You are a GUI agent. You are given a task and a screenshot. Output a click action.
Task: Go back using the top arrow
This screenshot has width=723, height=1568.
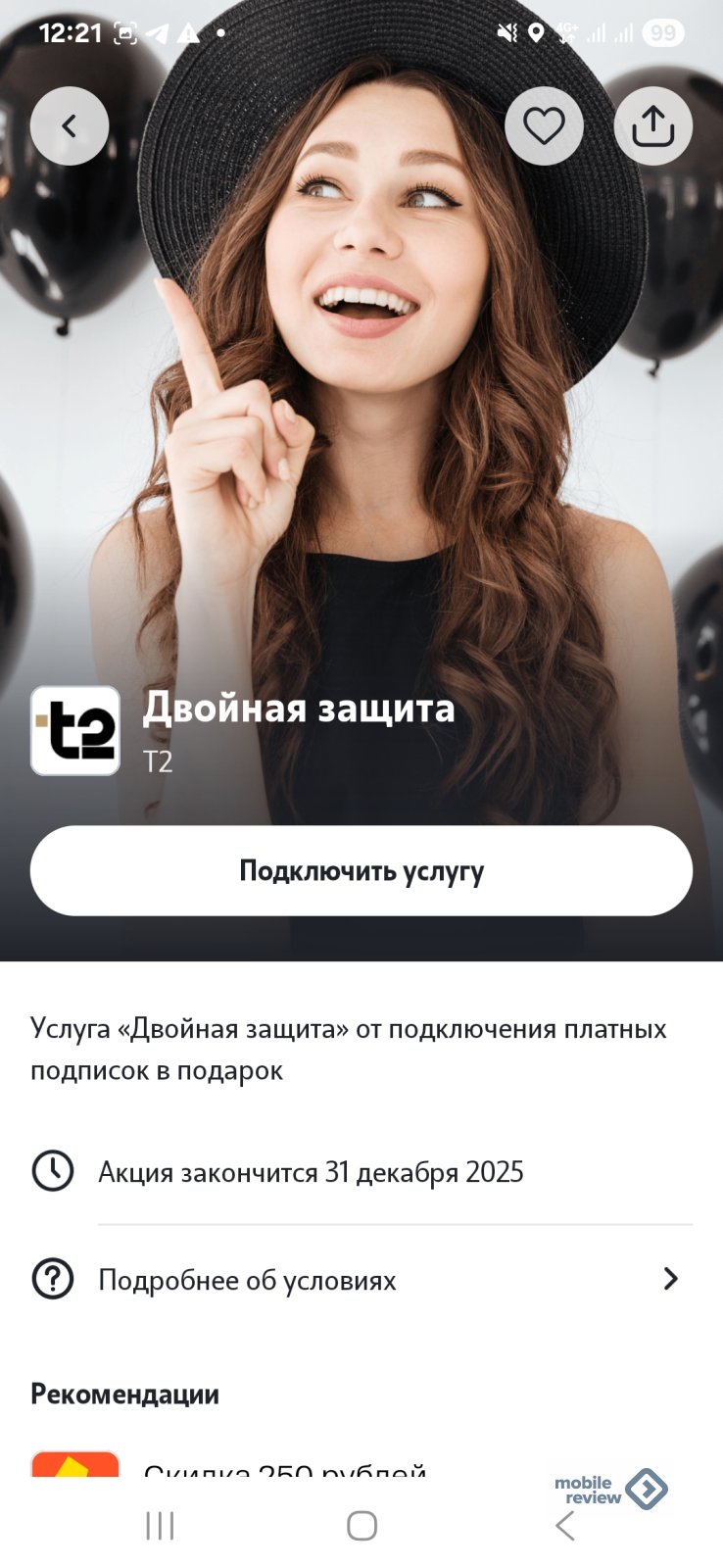(x=69, y=126)
